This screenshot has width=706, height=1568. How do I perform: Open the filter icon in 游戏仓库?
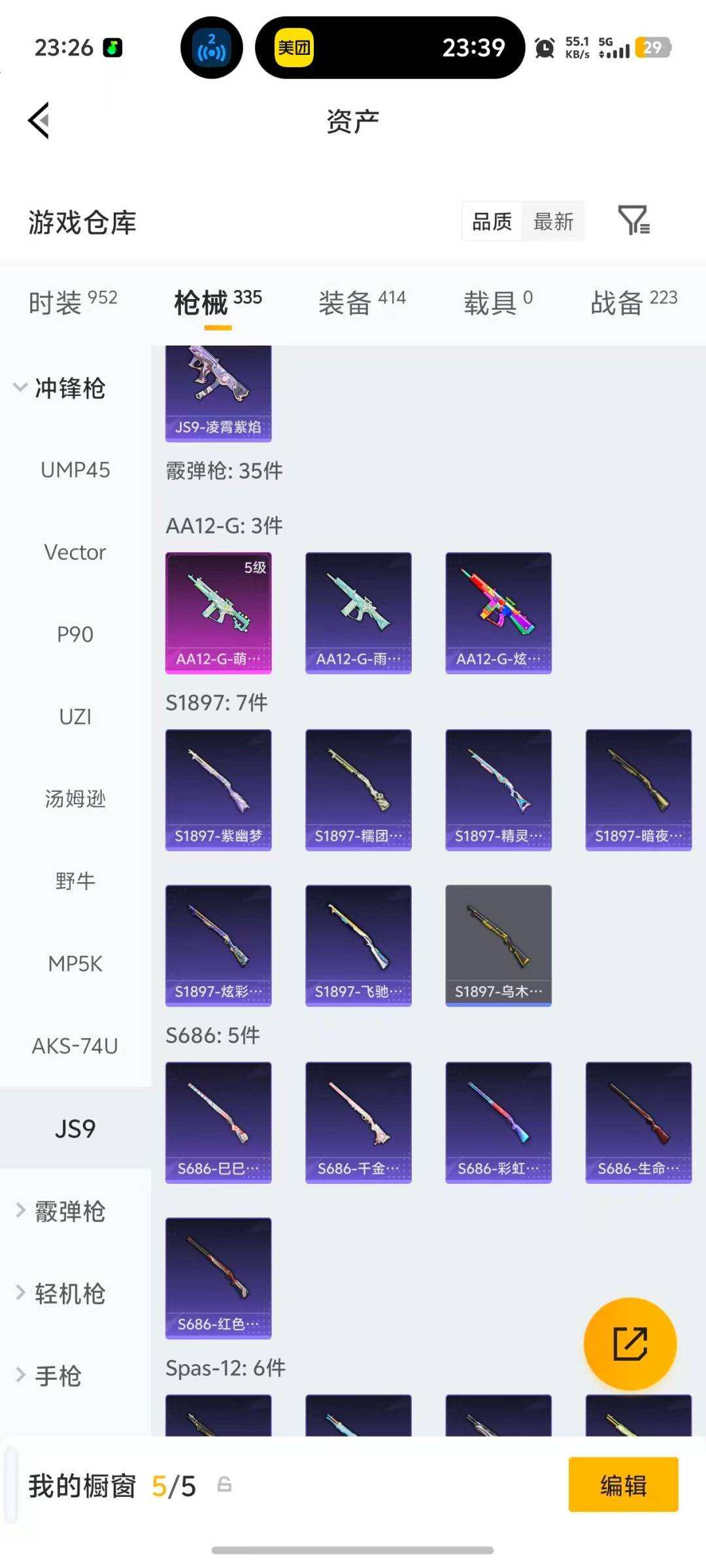point(633,221)
